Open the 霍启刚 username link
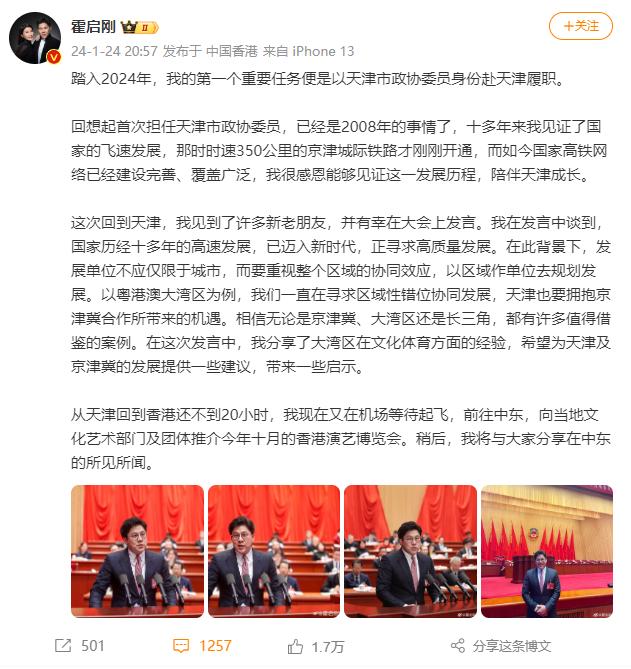 (93, 26)
